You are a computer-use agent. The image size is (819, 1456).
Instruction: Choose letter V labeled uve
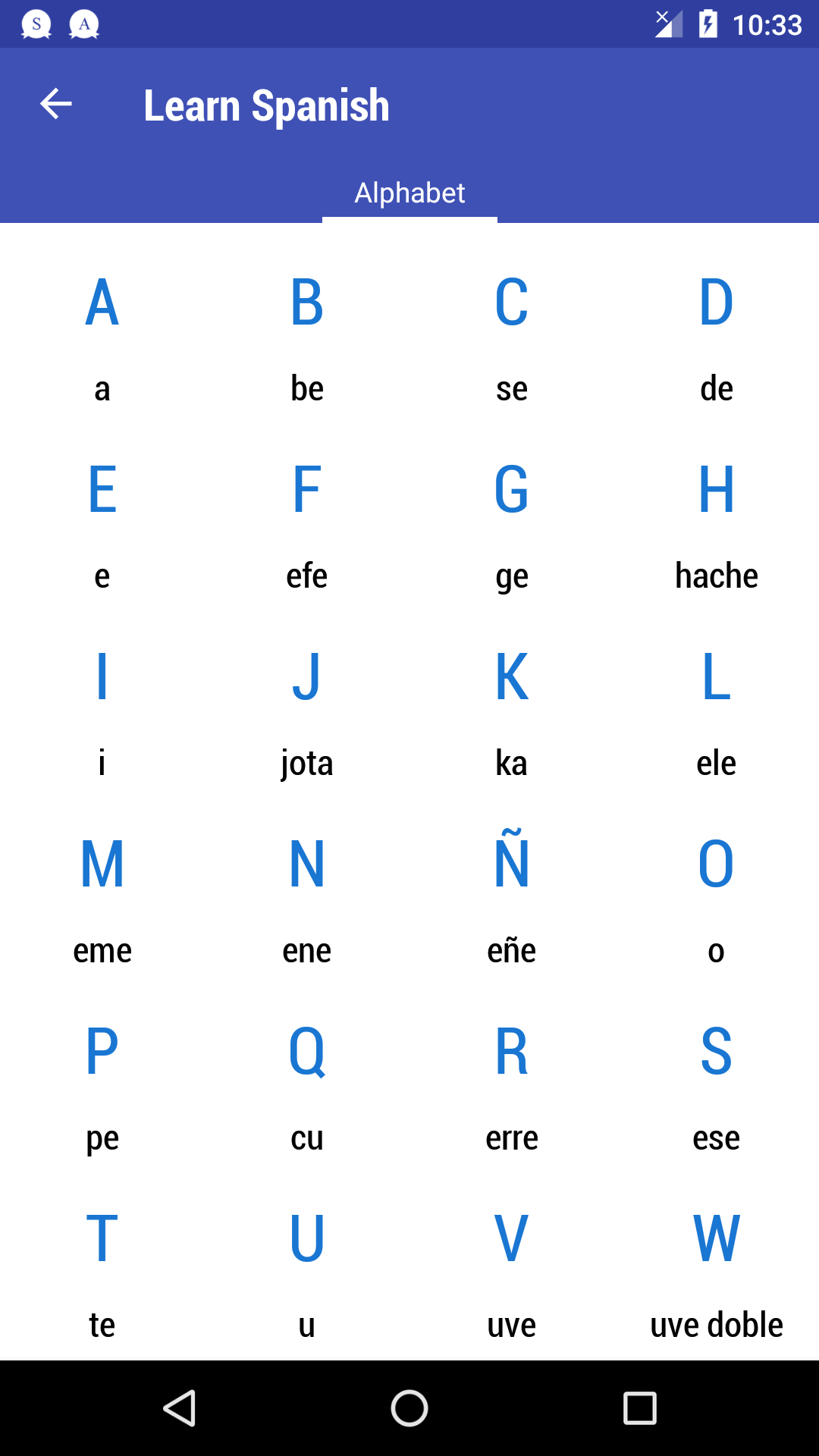pyautogui.click(x=512, y=1272)
